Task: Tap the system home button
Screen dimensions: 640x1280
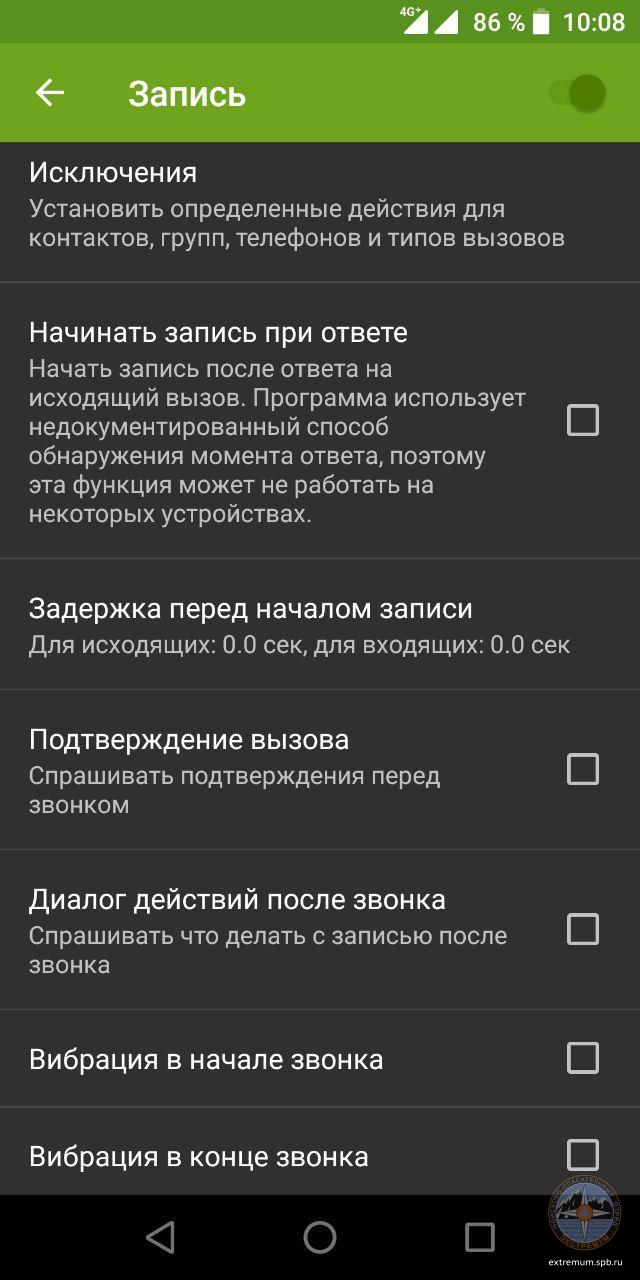Action: tap(320, 1237)
